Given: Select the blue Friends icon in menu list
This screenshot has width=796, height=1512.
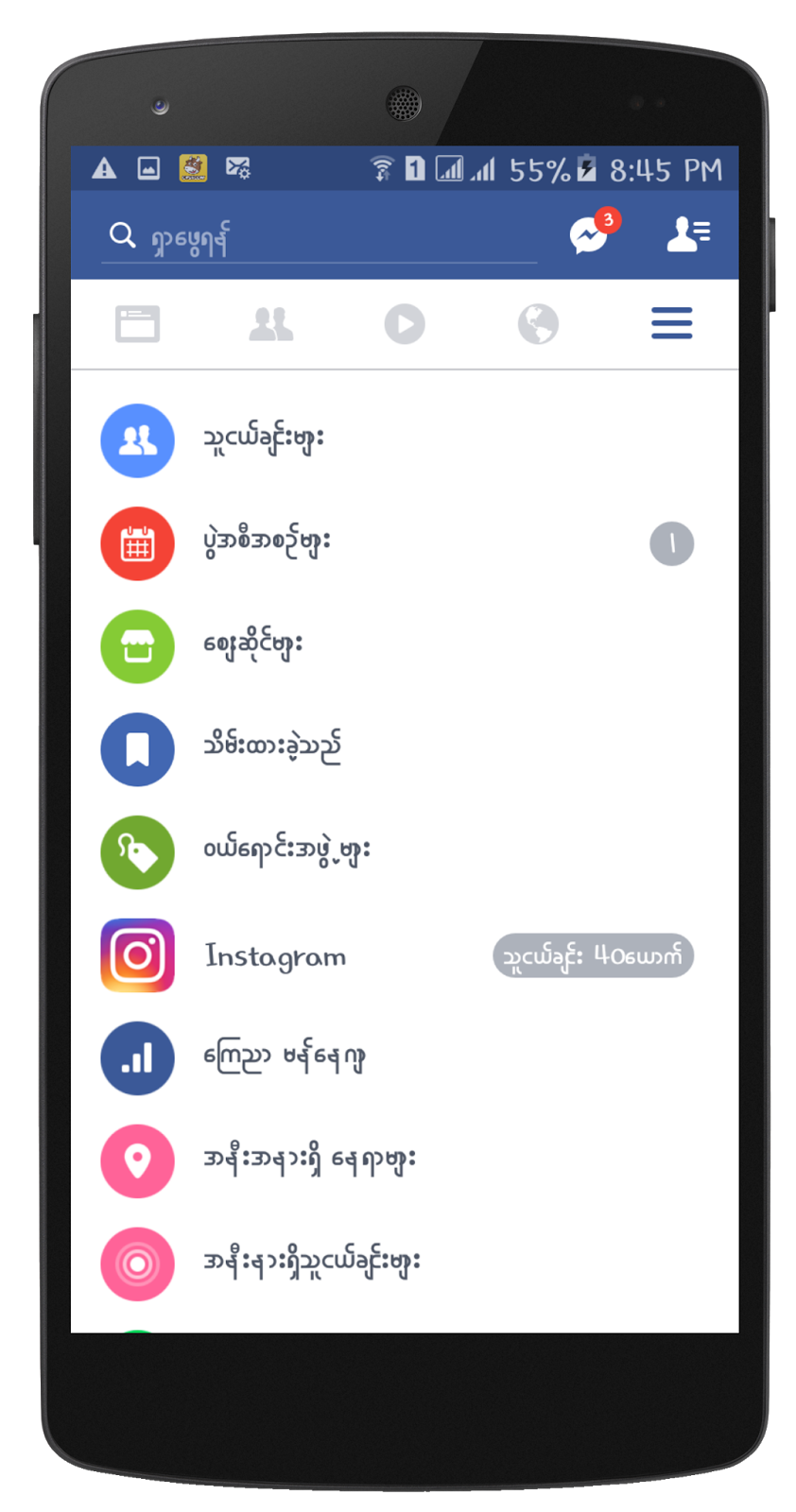Looking at the screenshot, I should (137, 440).
